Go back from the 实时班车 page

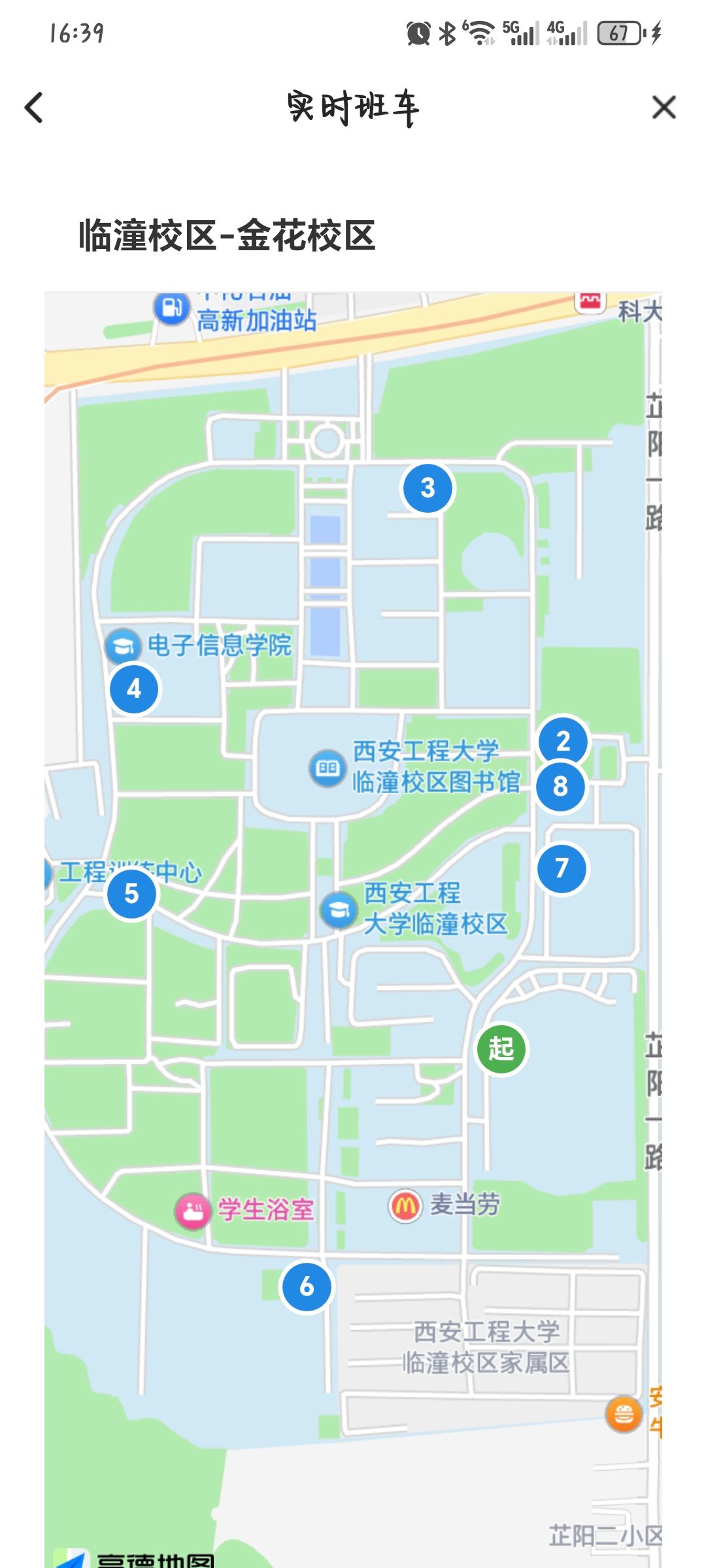click(x=34, y=108)
